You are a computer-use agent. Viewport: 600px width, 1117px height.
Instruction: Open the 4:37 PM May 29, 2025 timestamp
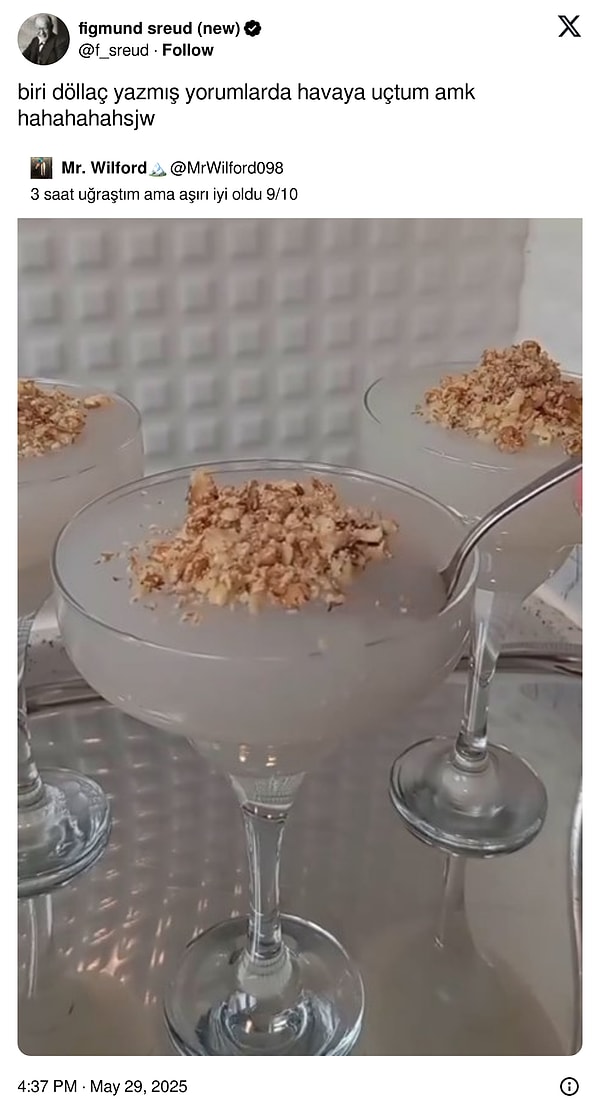click(x=102, y=1086)
